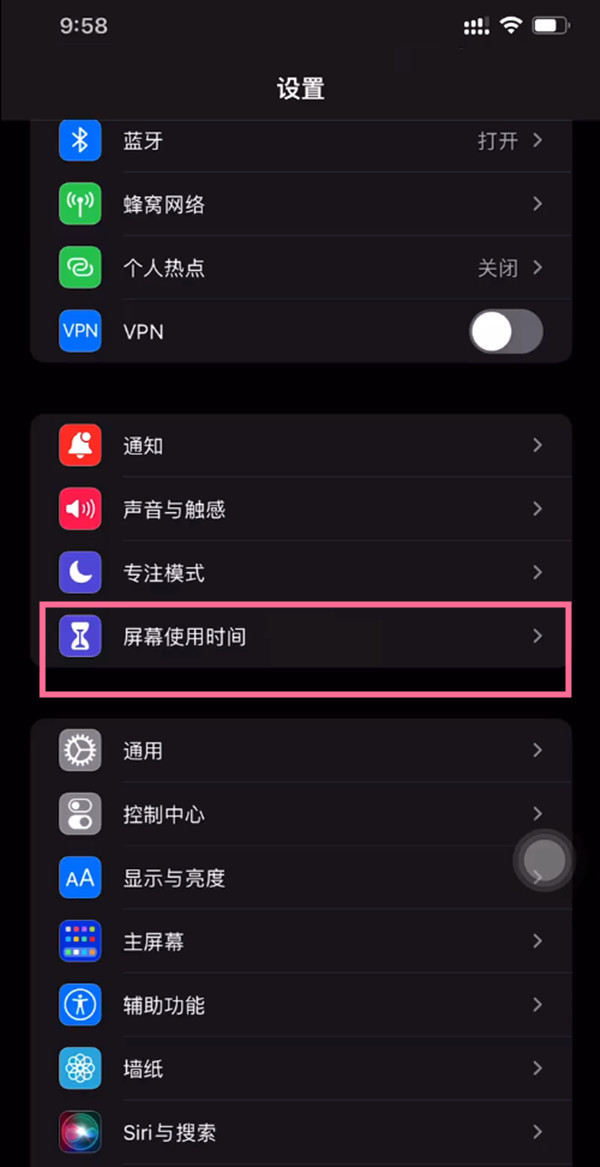Open Home Screen (主屏幕) settings
Image resolution: width=600 pixels, height=1167 pixels.
(300, 941)
